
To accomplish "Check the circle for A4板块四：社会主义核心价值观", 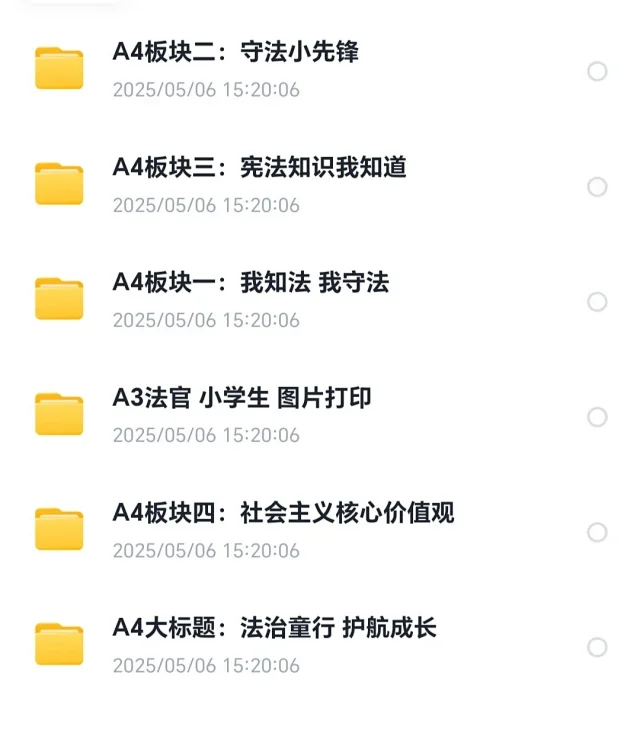I will [597, 532].
